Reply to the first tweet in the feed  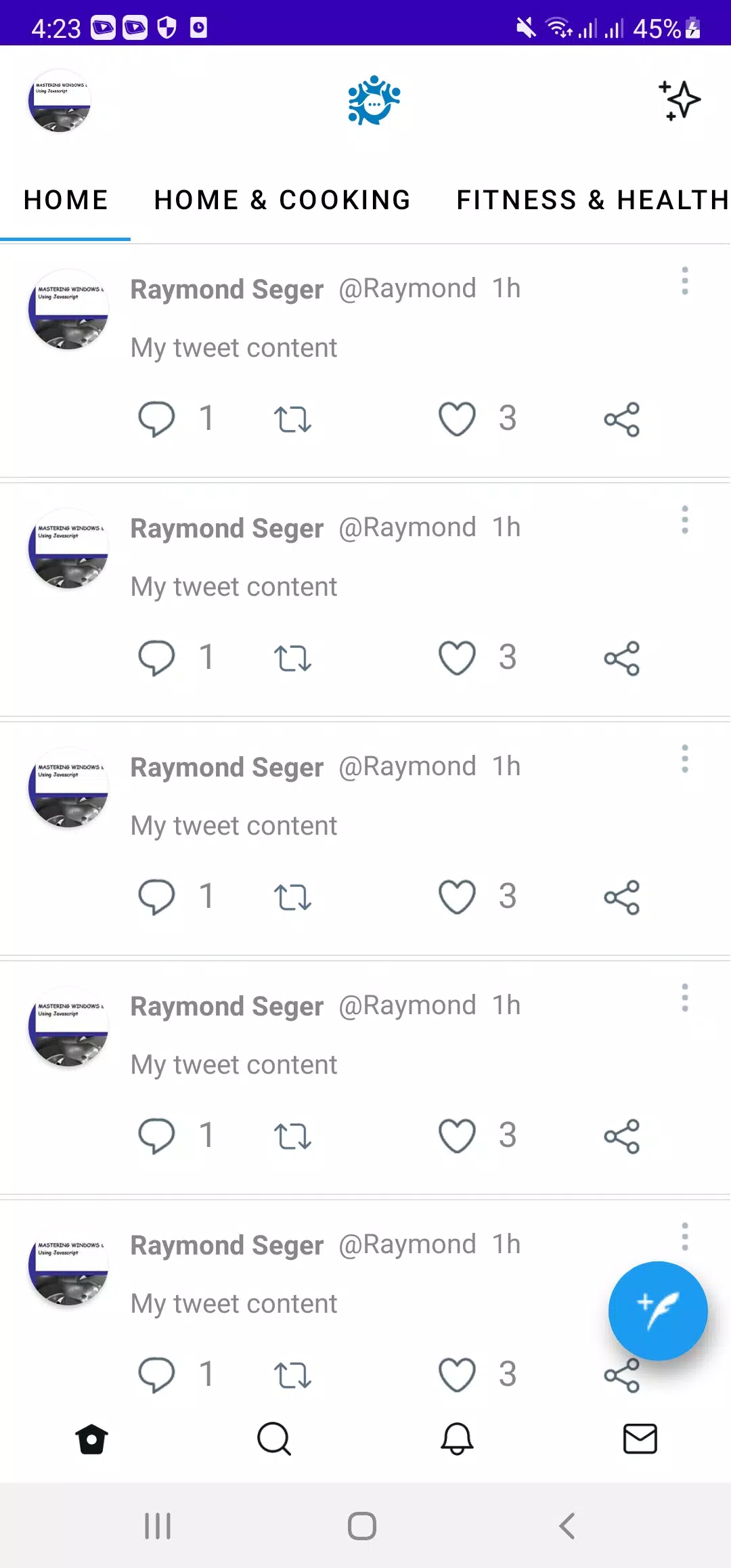pos(156,418)
